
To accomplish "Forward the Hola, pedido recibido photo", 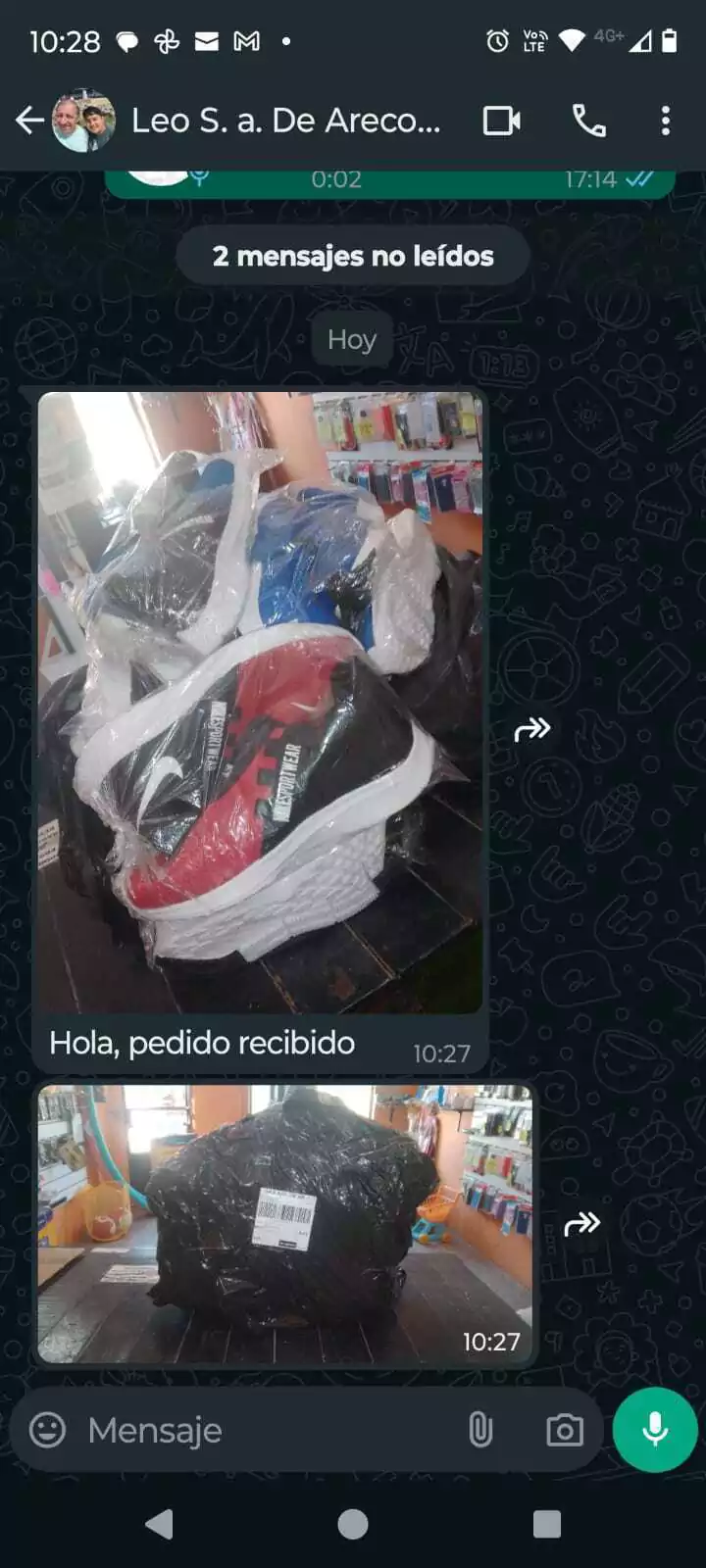I will pyautogui.click(x=532, y=728).
